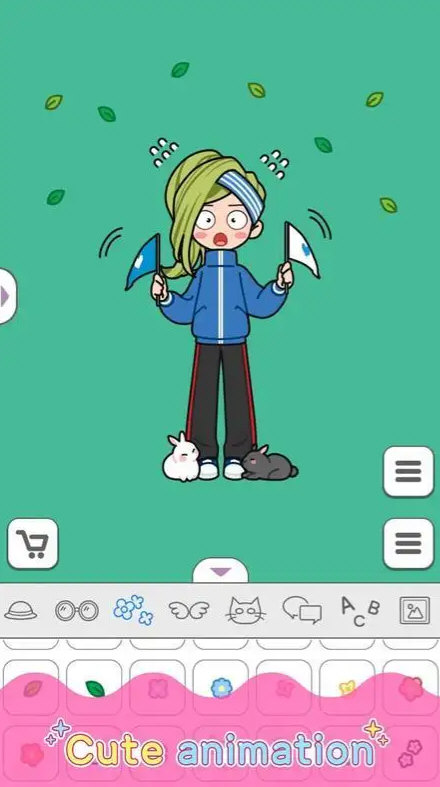Collapse the item panel with down arrow
This screenshot has width=440, height=787.
point(220,571)
